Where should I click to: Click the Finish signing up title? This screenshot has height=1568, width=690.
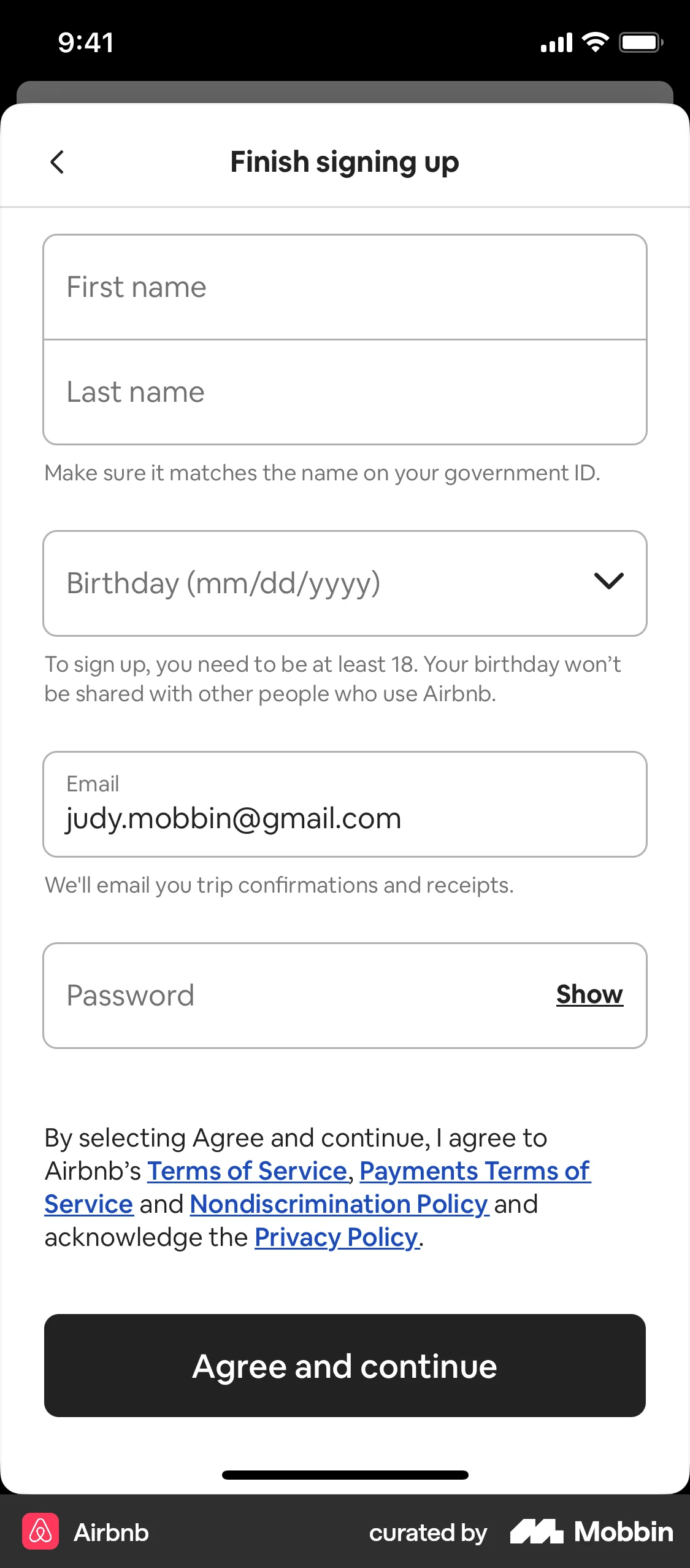tap(345, 162)
